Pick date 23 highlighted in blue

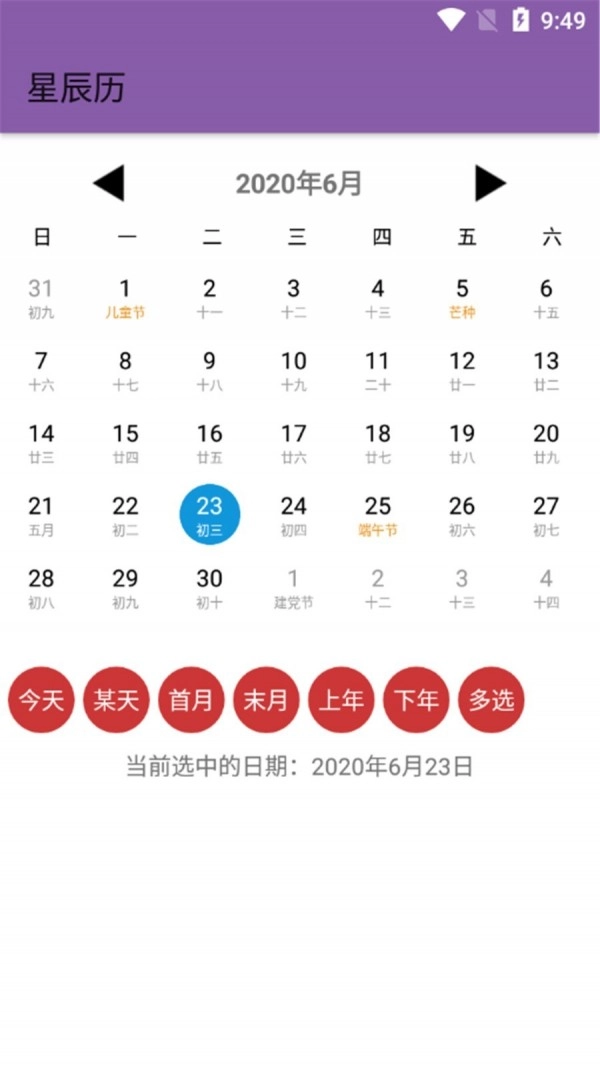pyautogui.click(x=209, y=515)
